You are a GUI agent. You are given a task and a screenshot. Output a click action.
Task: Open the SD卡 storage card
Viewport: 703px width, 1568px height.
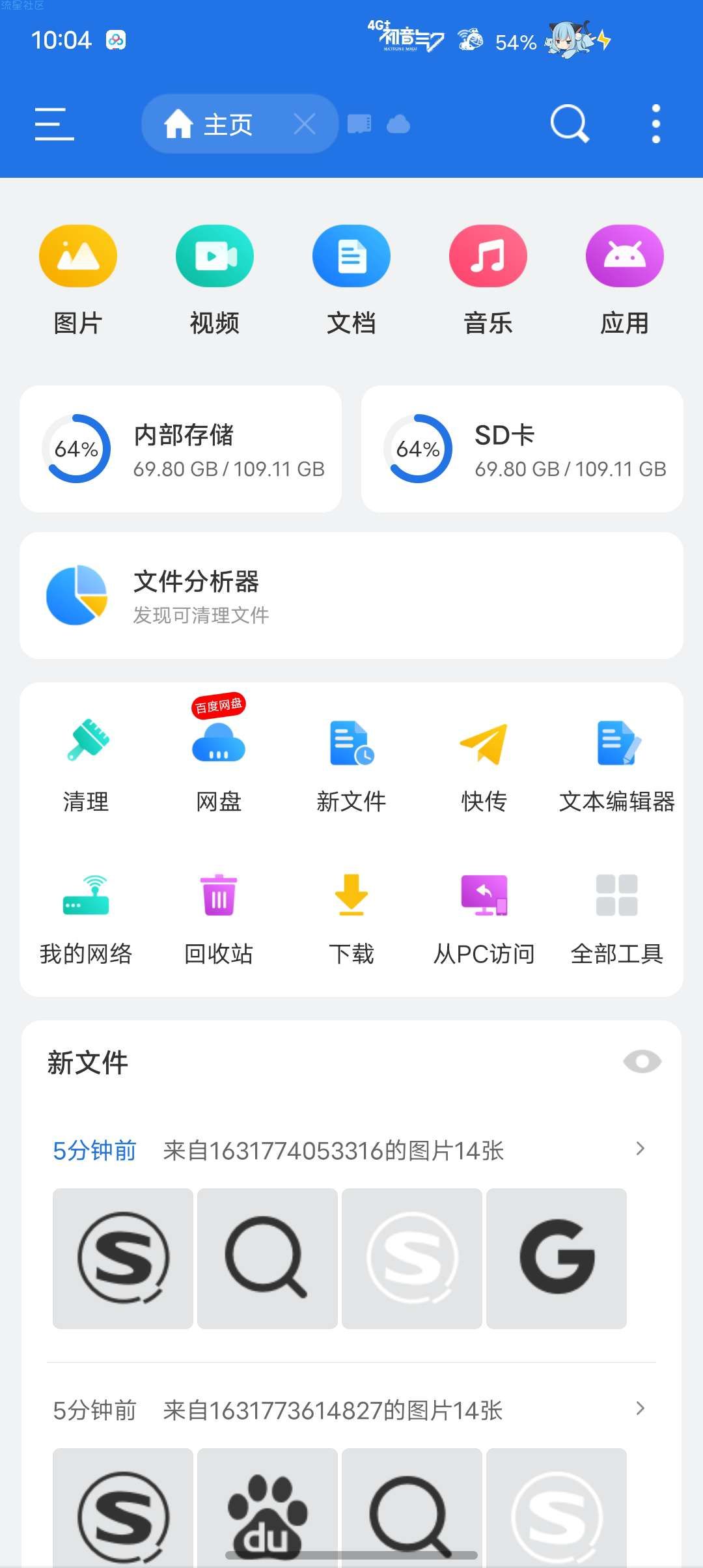click(522, 449)
